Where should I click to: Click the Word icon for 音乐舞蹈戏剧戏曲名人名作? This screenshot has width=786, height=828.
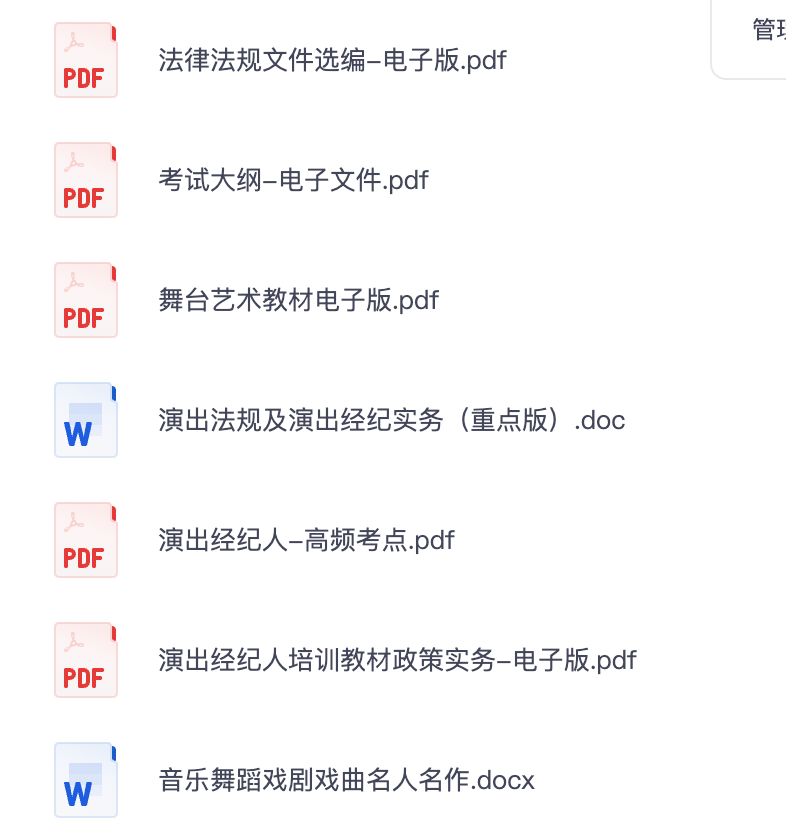coord(85,780)
